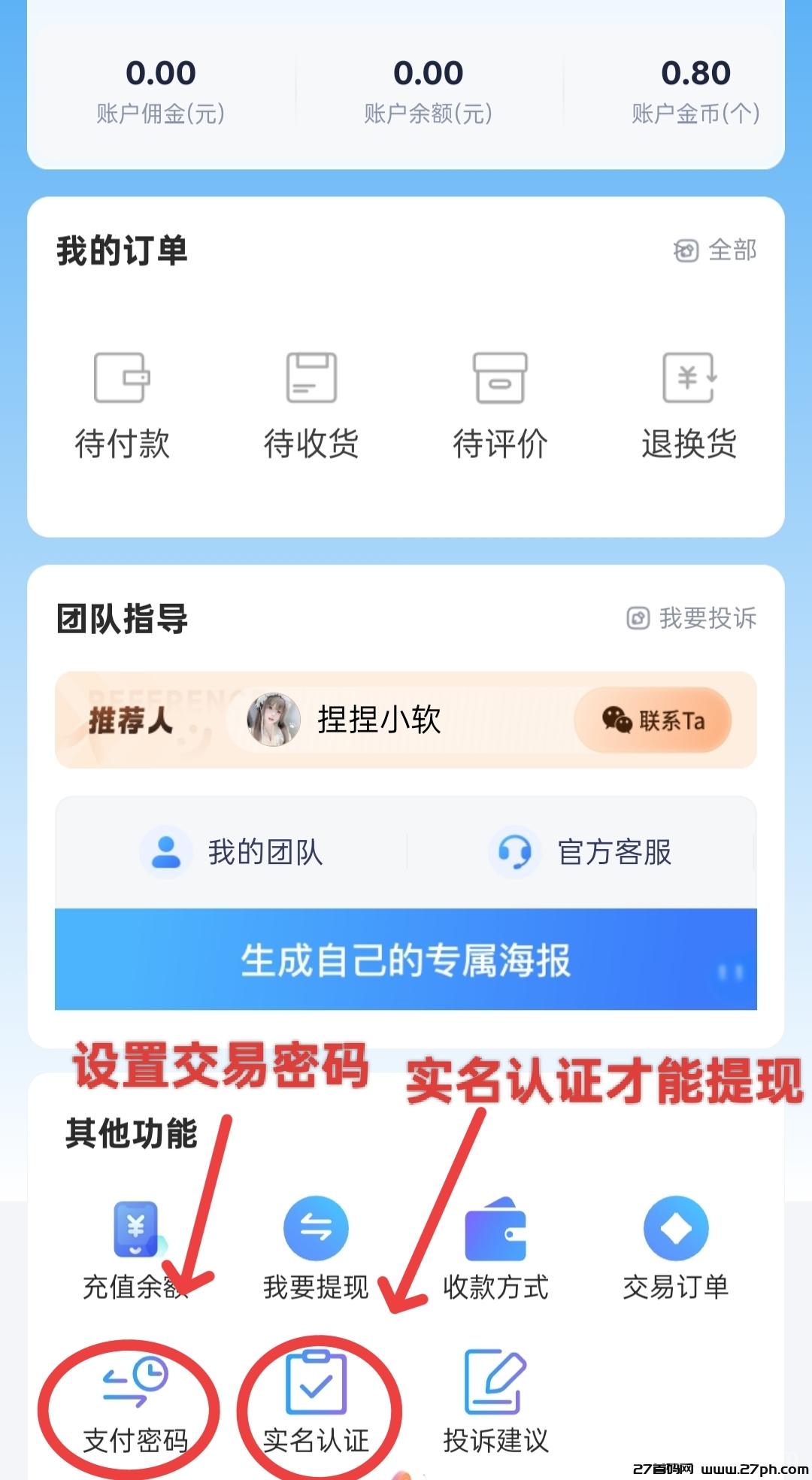Open the 待收货 awaiting delivery orders
This screenshot has width=812, height=1480.
click(312, 406)
